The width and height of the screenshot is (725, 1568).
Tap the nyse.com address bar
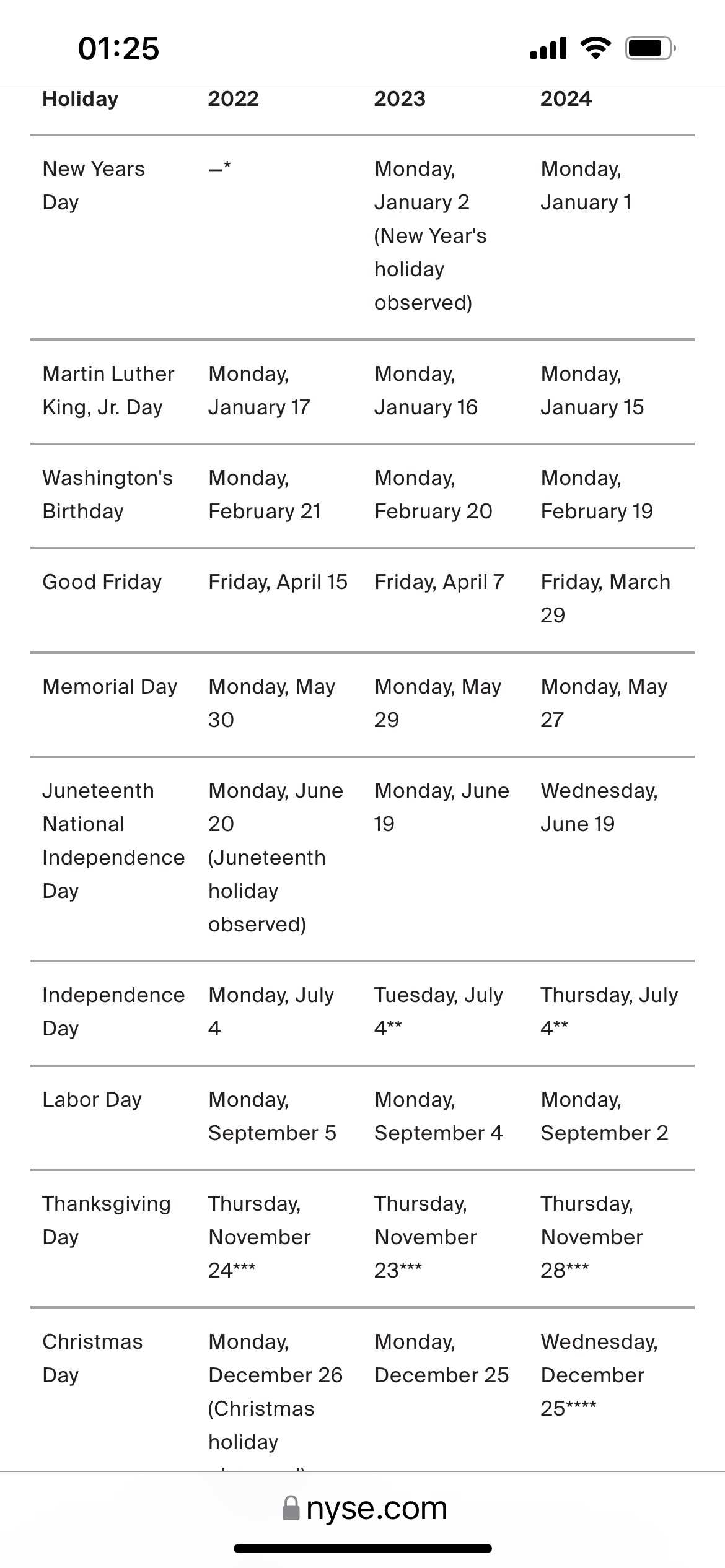pos(364,1509)
